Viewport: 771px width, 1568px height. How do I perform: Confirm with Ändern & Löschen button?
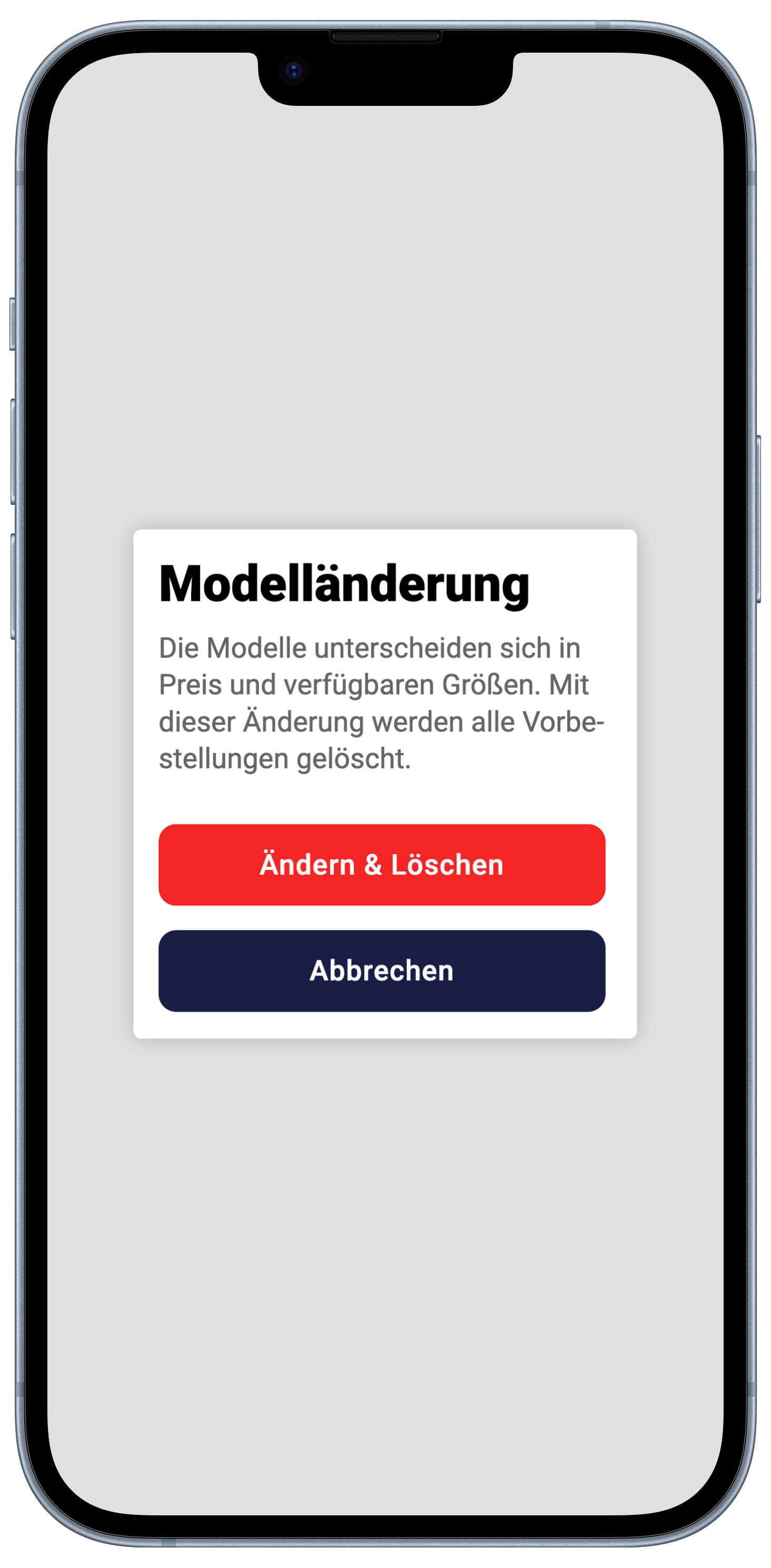coord(382,865)
